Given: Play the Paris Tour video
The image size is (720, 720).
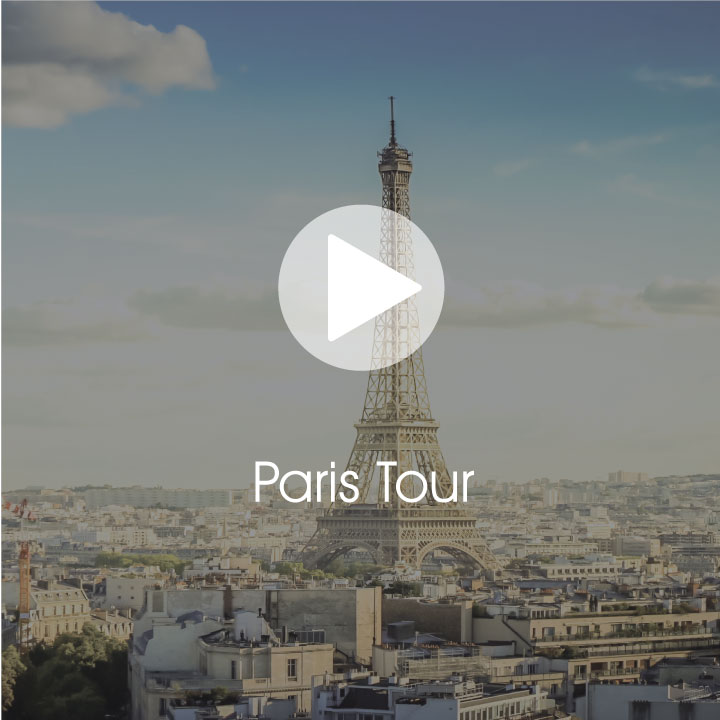Looking at the screenshot, I should (361, 288).
